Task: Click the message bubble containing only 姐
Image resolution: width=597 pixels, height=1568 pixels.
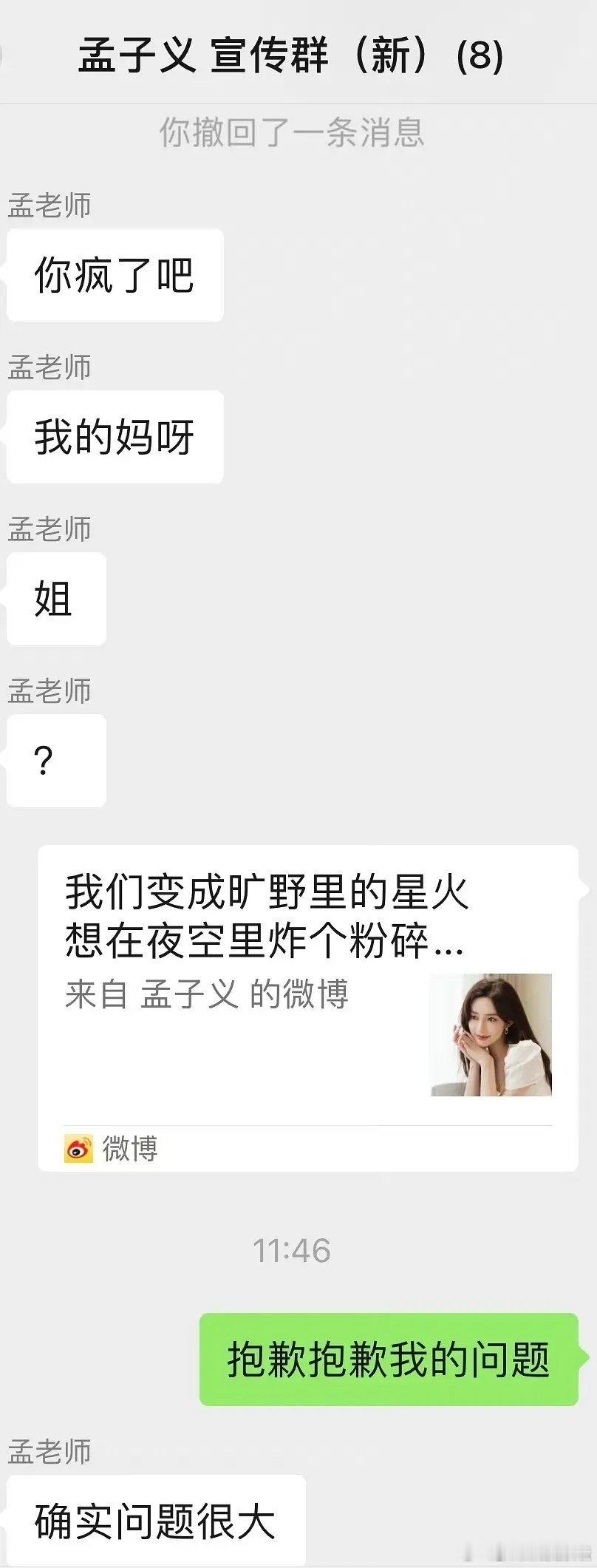Action: click(x=56, y=599)
